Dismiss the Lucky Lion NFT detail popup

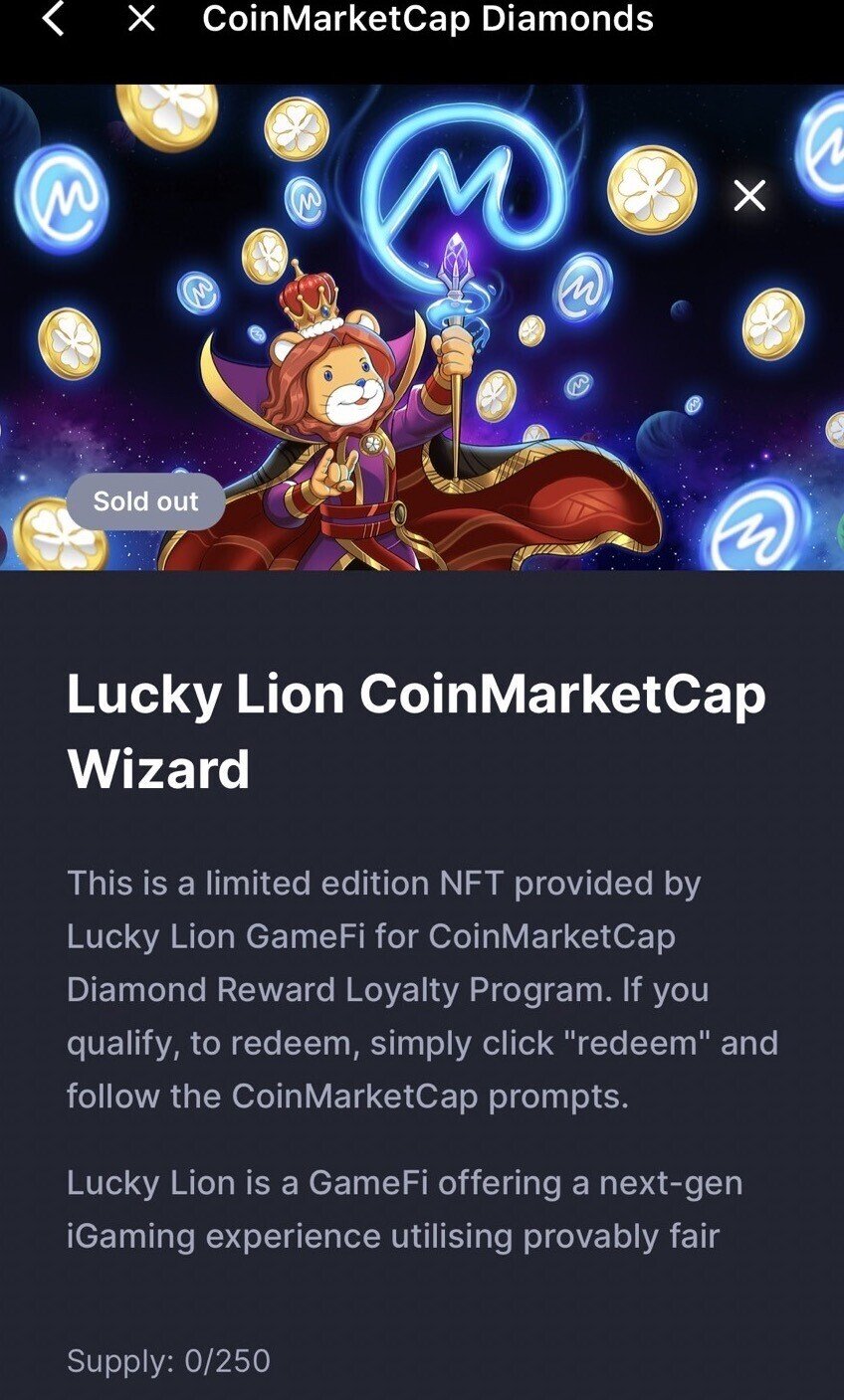pos(749,196)
